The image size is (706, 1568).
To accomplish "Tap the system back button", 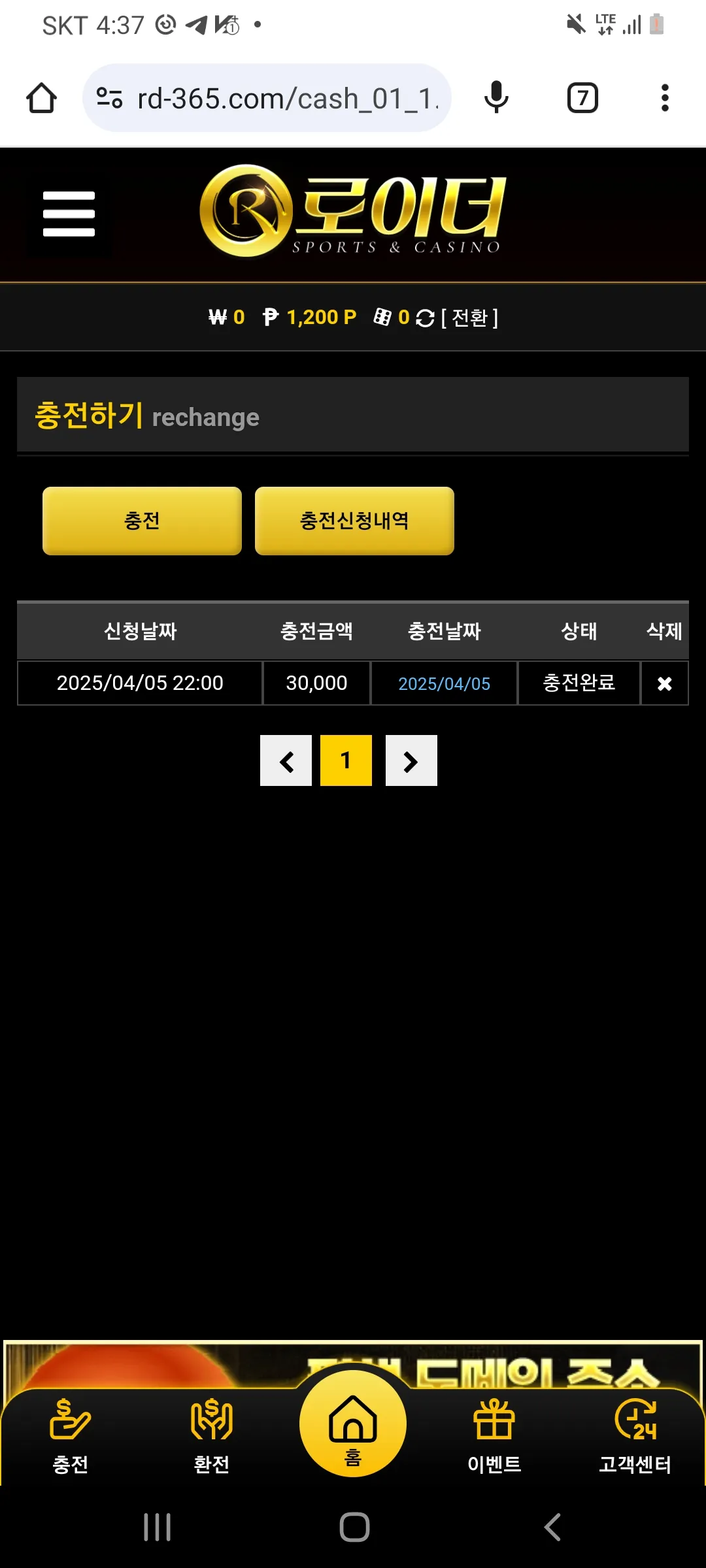I will (x=552, y=1527).
